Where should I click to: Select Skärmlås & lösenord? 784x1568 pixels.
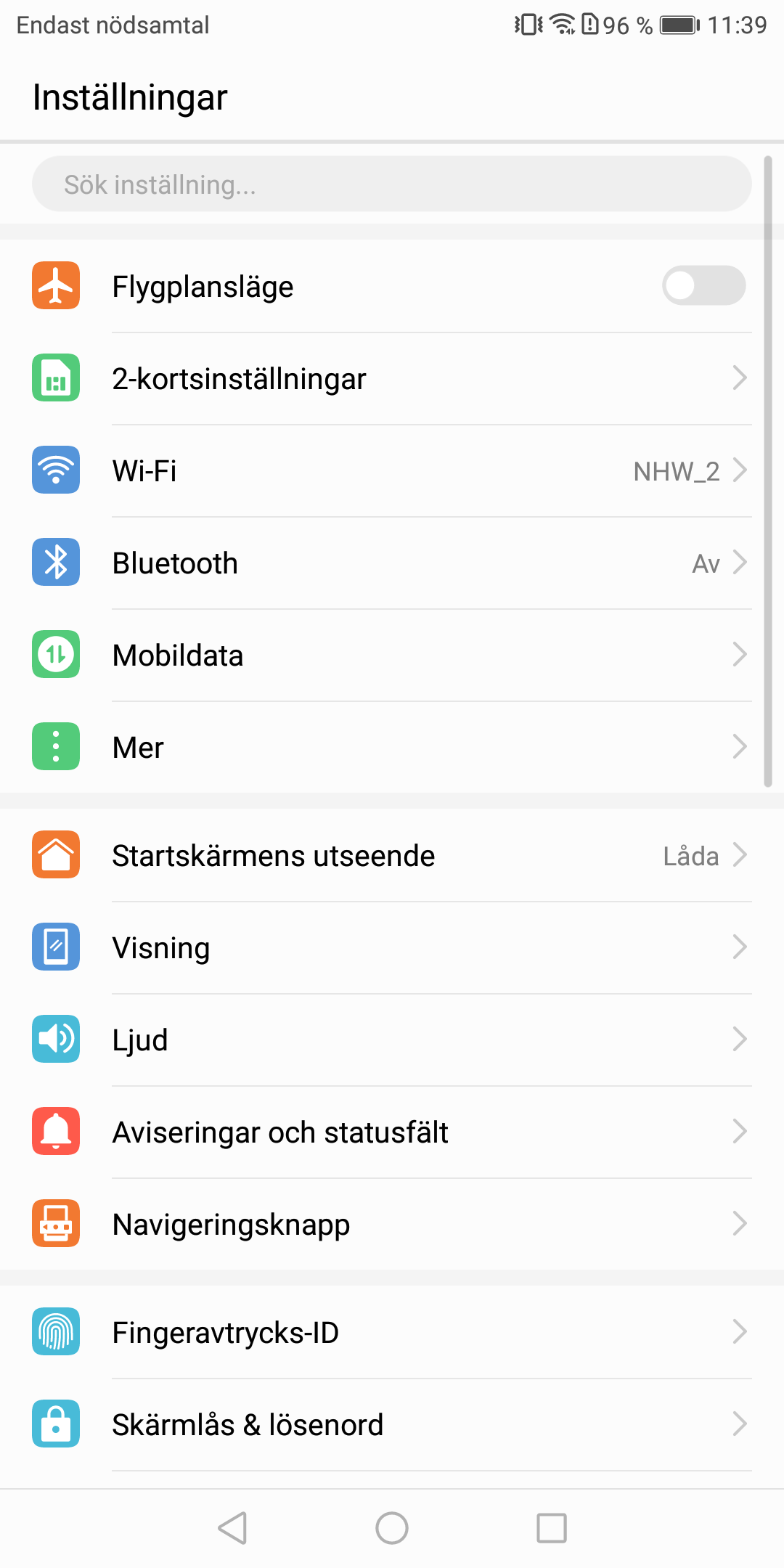coord(392,1424)
